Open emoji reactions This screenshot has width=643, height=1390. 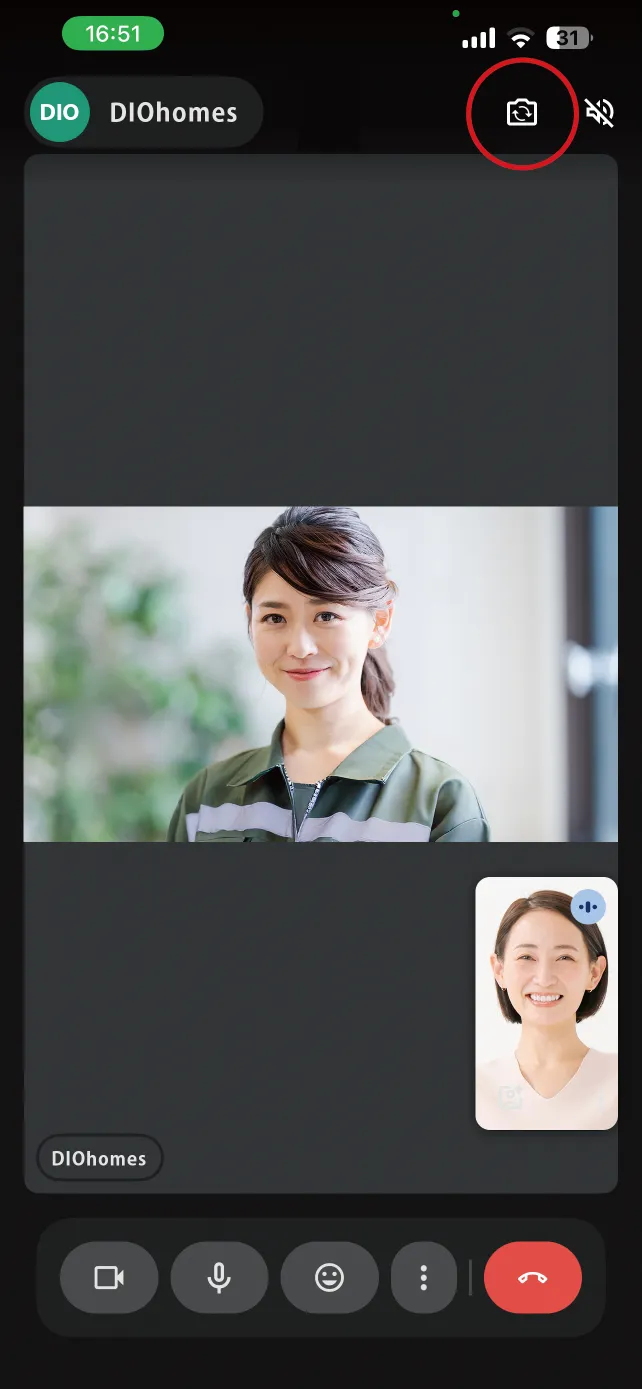(x=329, y=1277)
